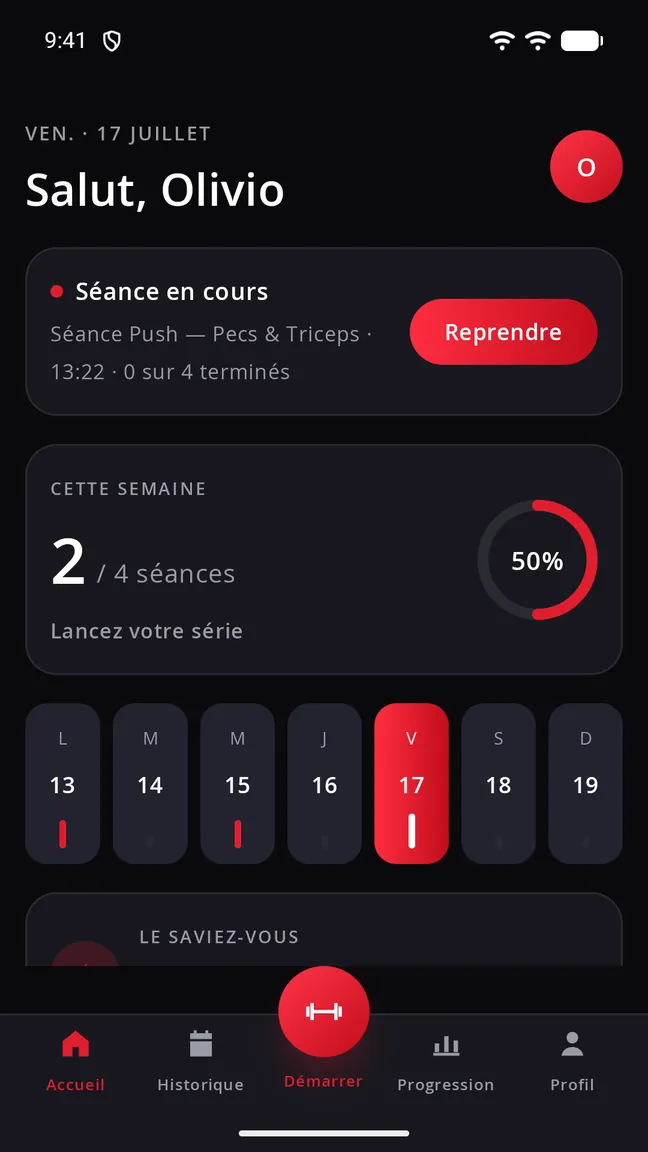
Task: Select Monday 13 in the week strip
Action: pyautogui.click(x=62, y=783)
